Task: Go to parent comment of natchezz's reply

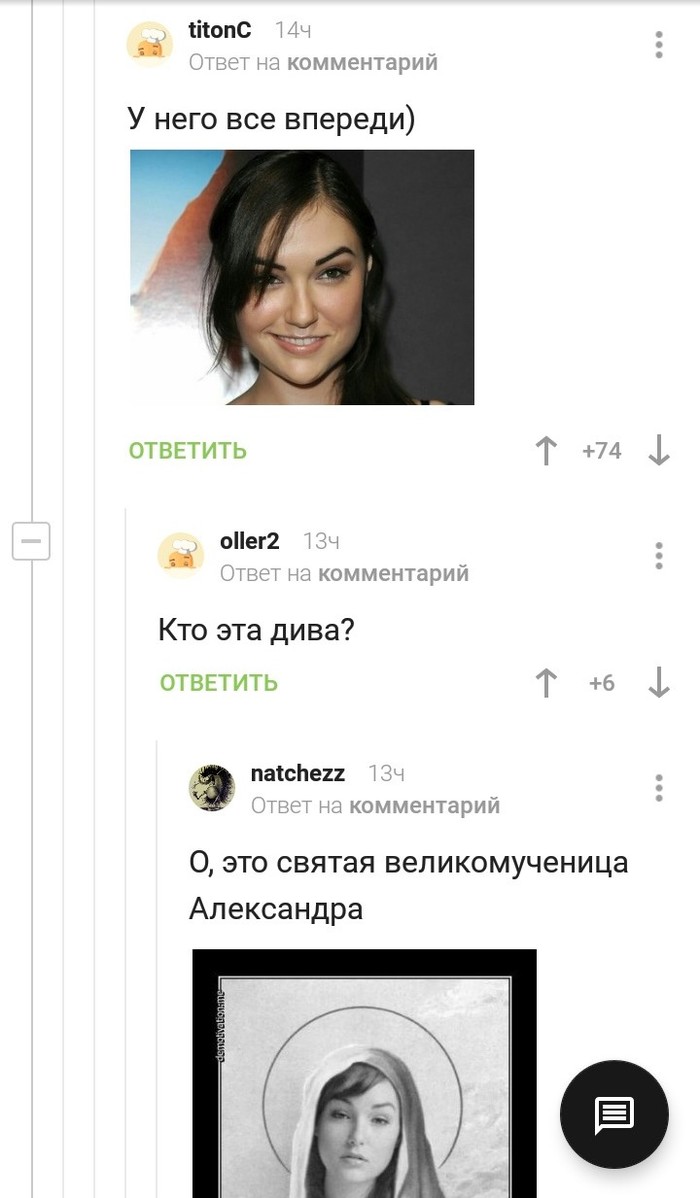Action: pos(424,805)
